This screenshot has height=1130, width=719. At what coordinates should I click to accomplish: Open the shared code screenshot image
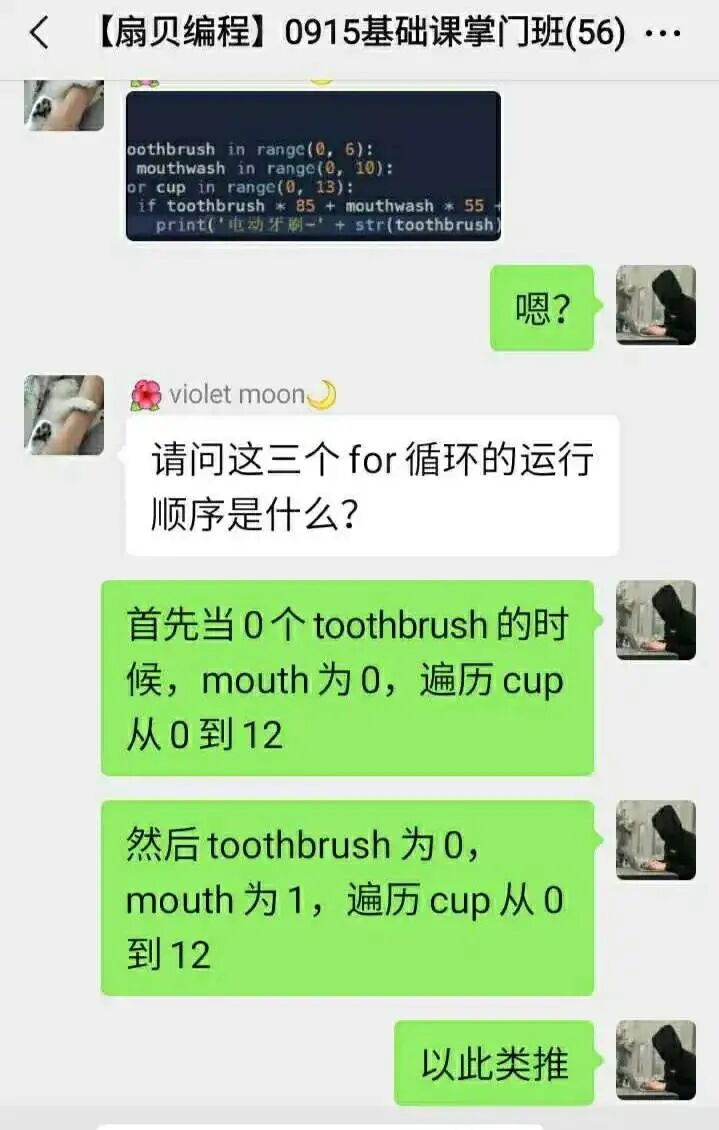pos(313,166)
